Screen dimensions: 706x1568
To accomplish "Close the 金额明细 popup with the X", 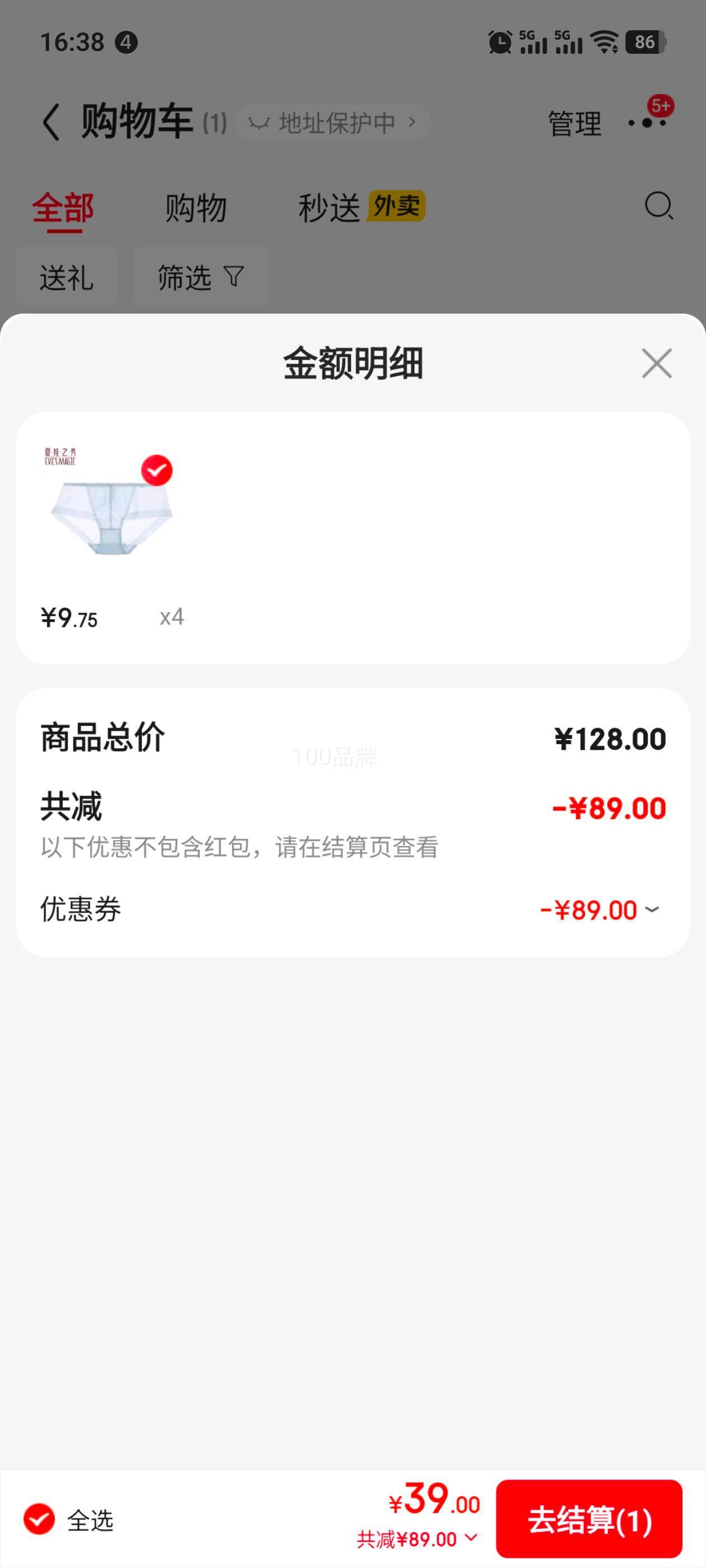I will tap(656, 363).
